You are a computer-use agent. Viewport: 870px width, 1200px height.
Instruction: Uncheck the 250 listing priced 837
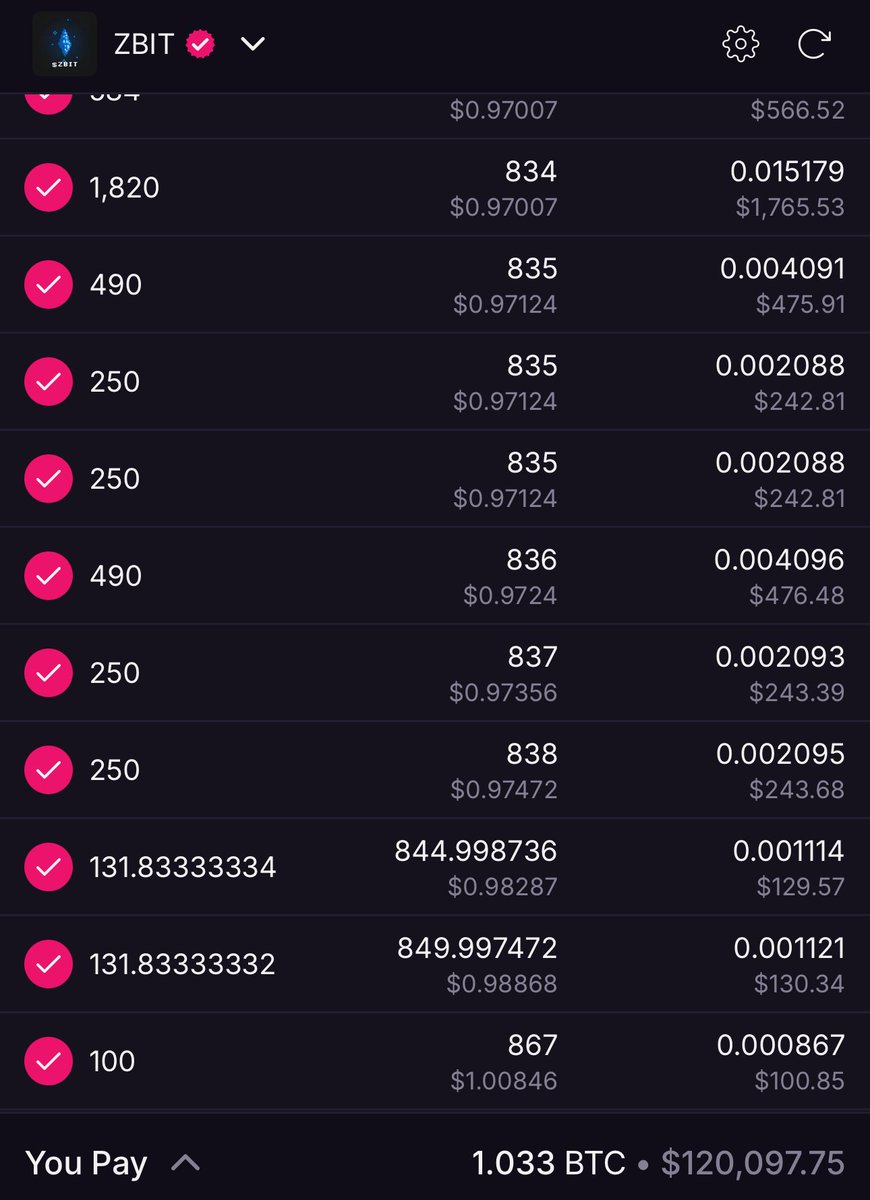tap(48, 673)
